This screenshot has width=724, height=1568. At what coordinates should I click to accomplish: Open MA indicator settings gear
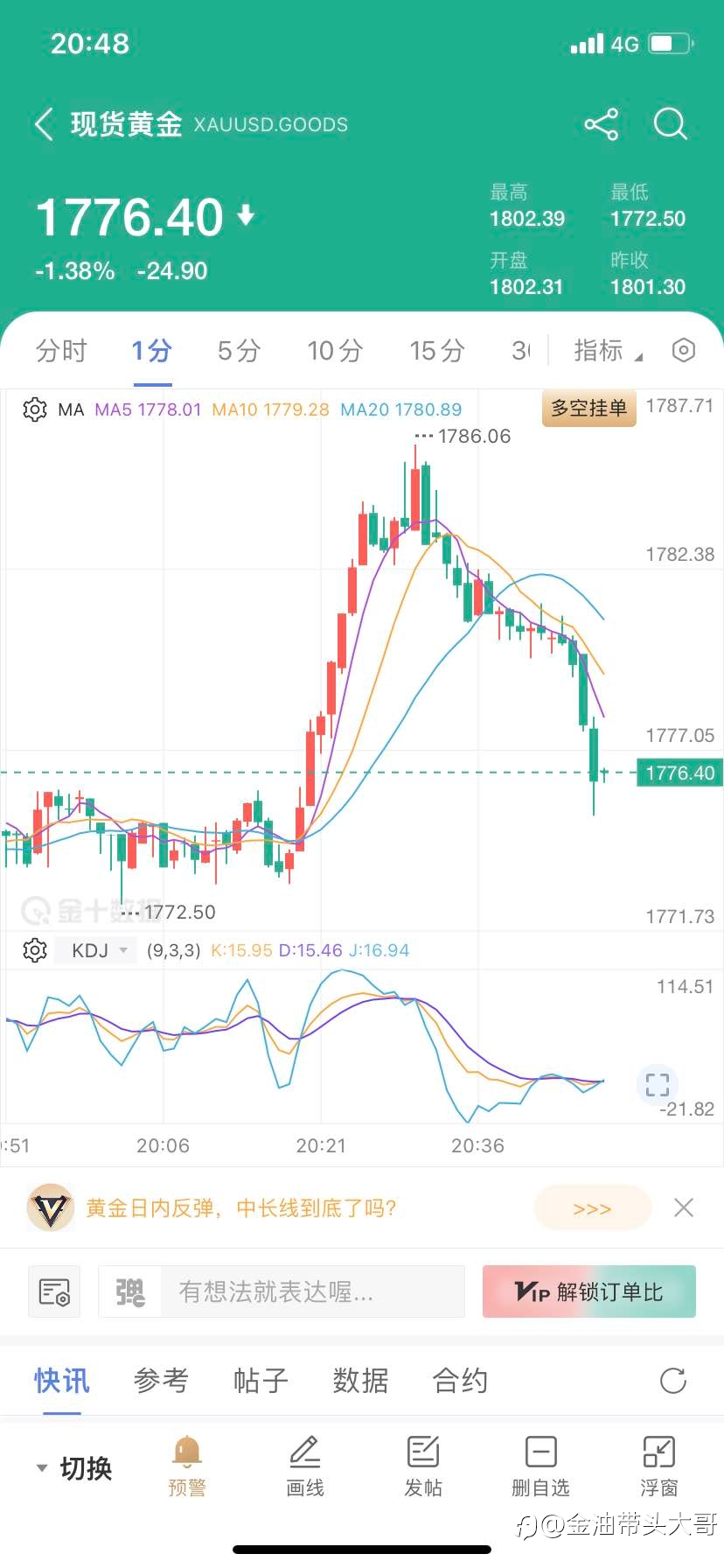point(35,409)
